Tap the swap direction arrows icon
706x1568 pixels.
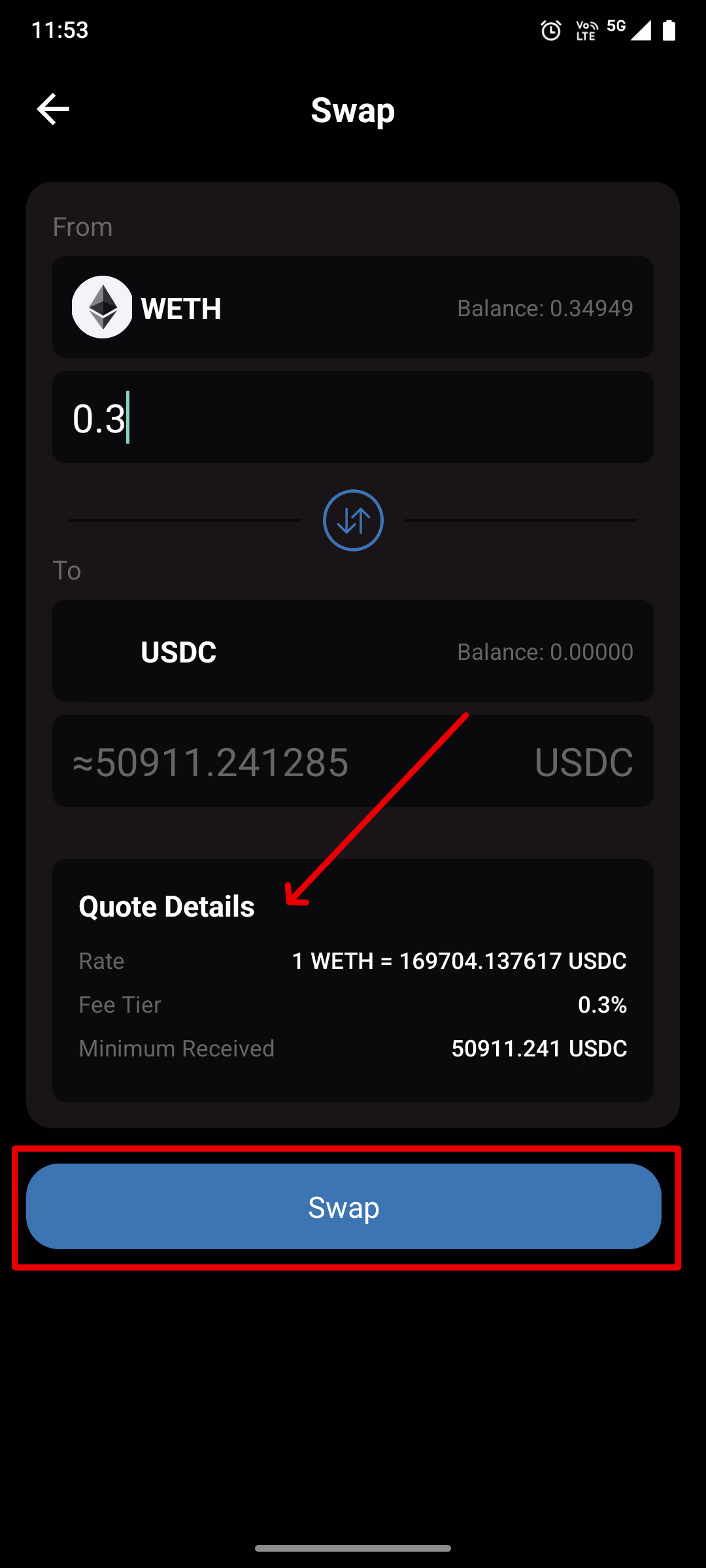pyautogui.click(x=353, y=520)
